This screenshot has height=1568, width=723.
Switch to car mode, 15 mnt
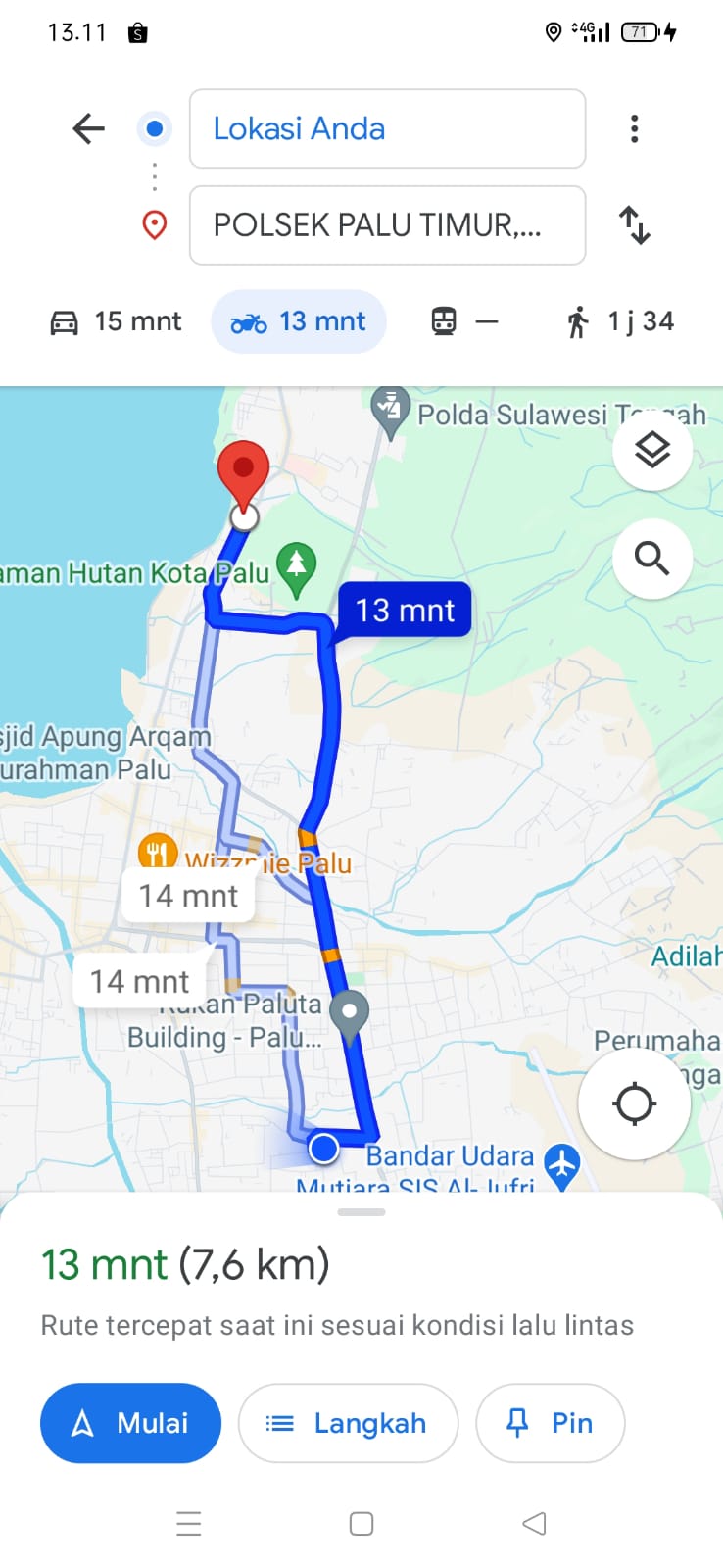pyautogui.click(x=116, y=321)
